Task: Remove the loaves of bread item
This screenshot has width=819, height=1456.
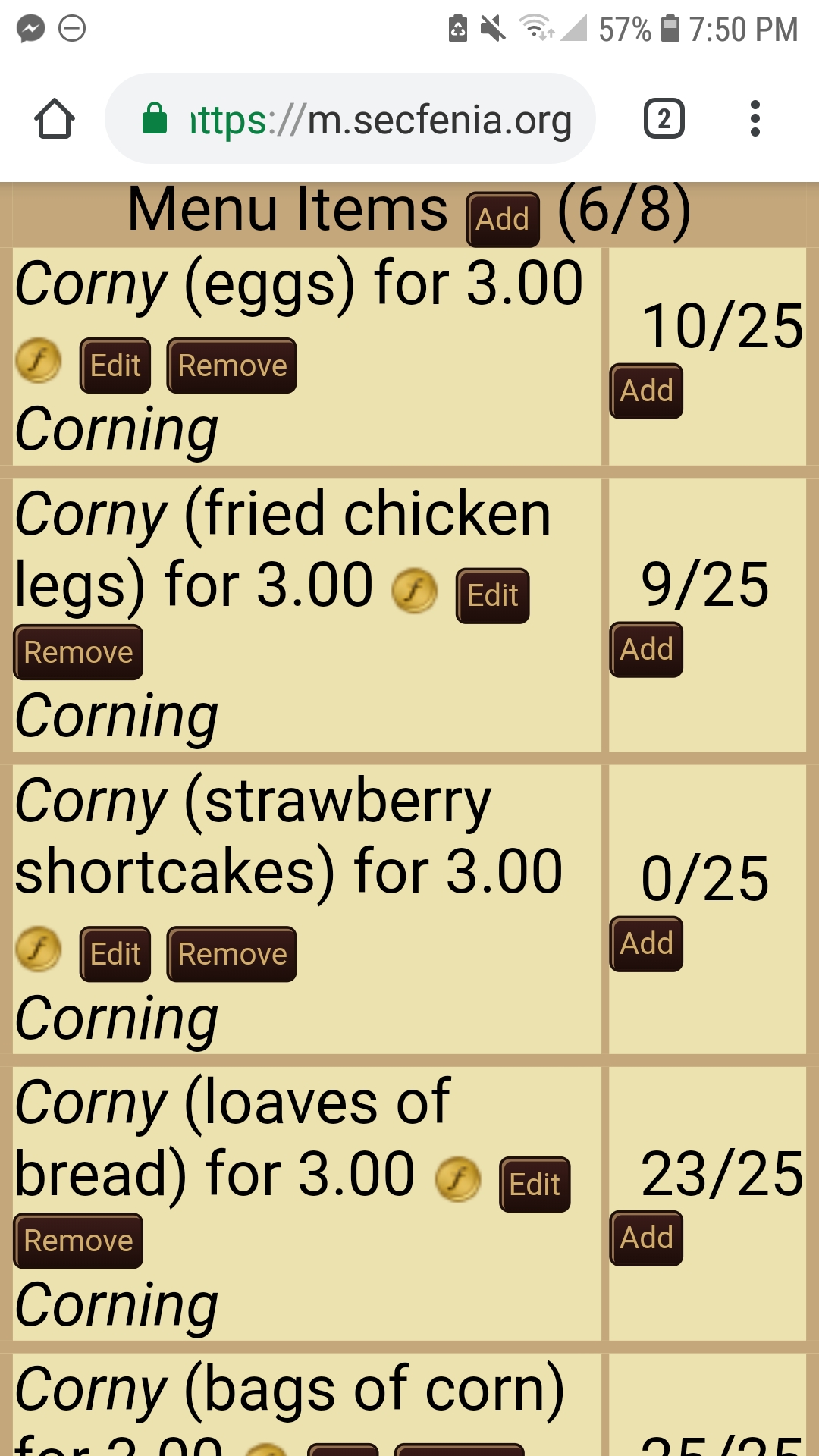Action: (78, 1241)
